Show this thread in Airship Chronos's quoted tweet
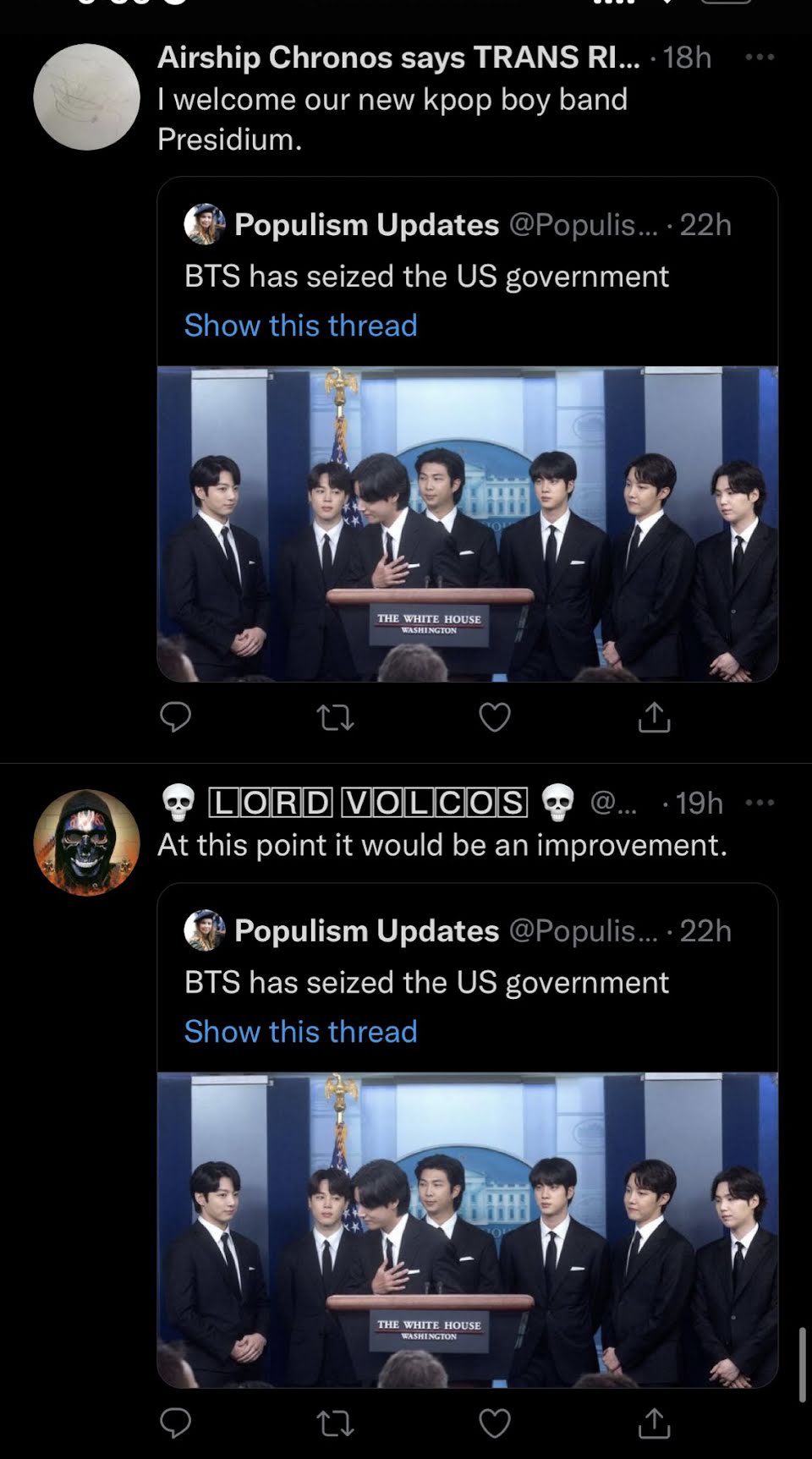Image resolution: width=812 pixels, height=1459 pixels. (300, 326)
